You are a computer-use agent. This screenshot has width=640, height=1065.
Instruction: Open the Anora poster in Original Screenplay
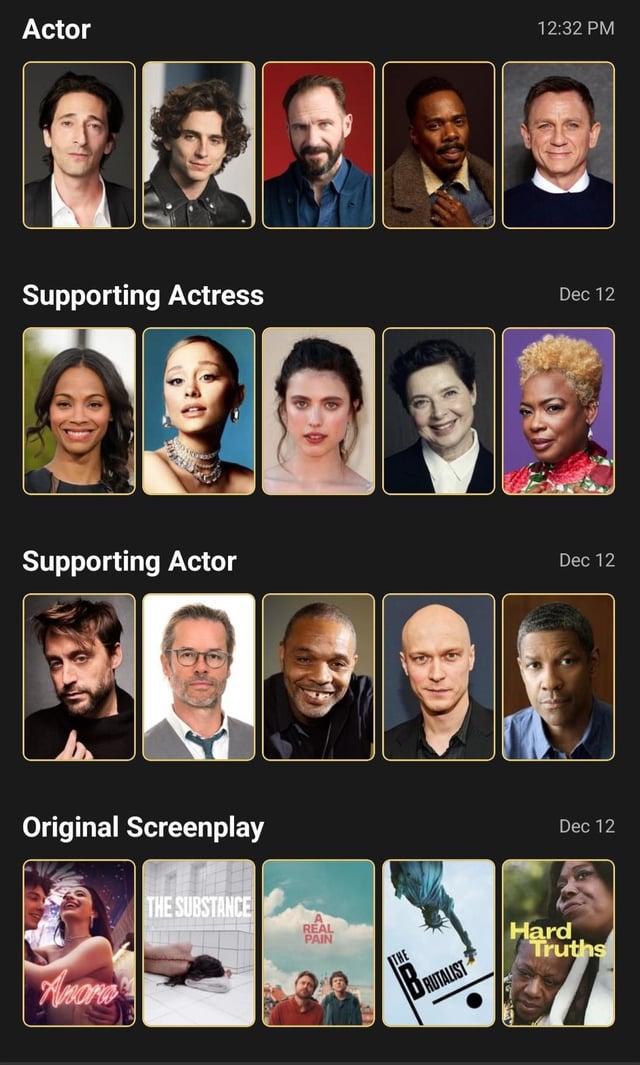click(79, 943)
